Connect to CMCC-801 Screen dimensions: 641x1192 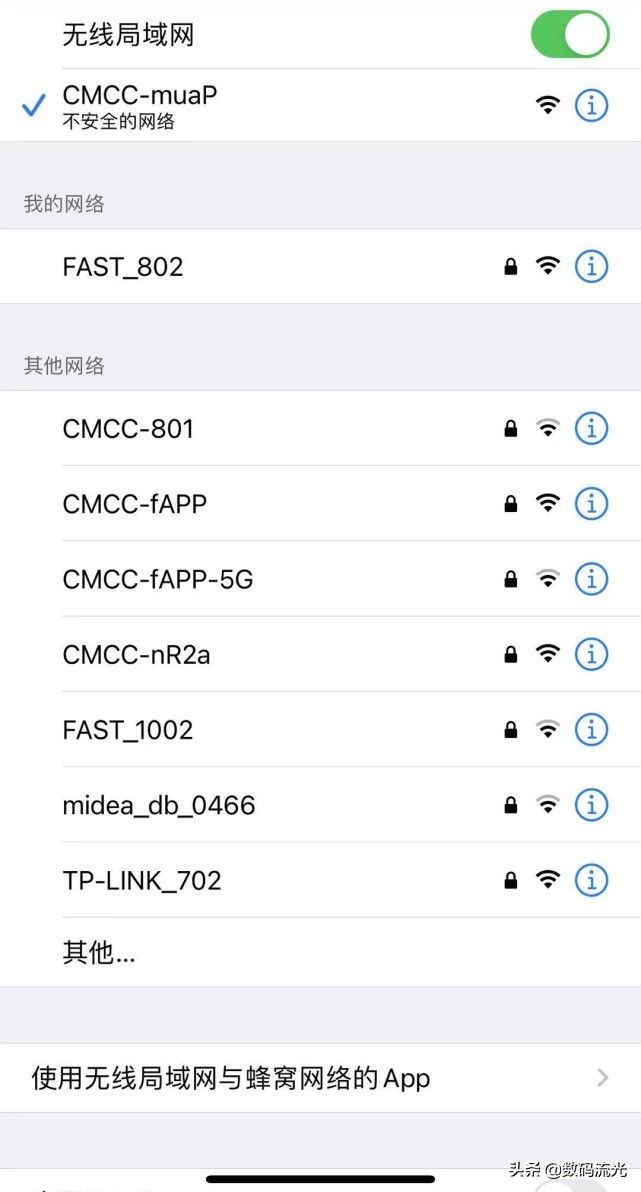point(128,429)
